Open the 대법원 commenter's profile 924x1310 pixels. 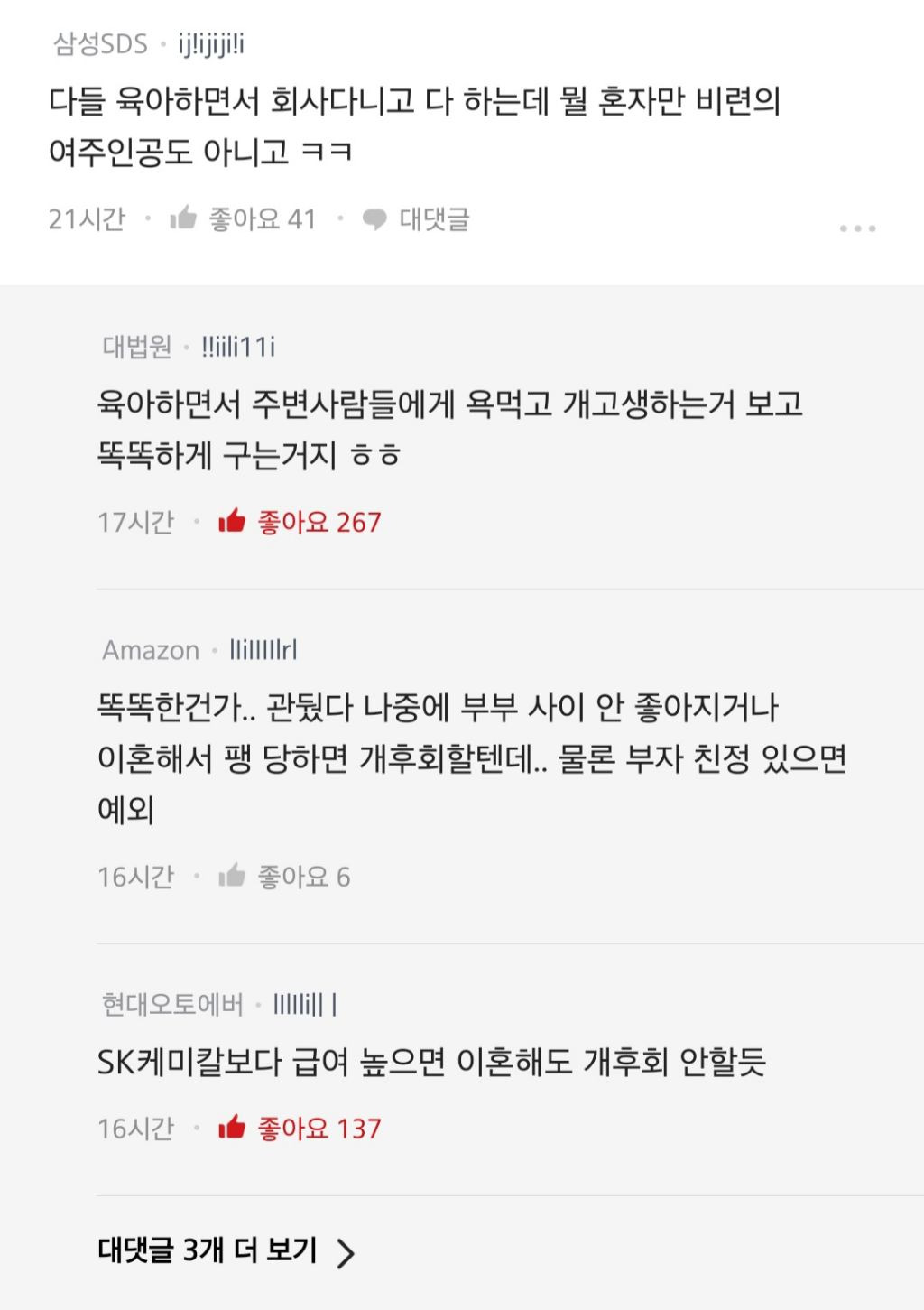point(238,347)
